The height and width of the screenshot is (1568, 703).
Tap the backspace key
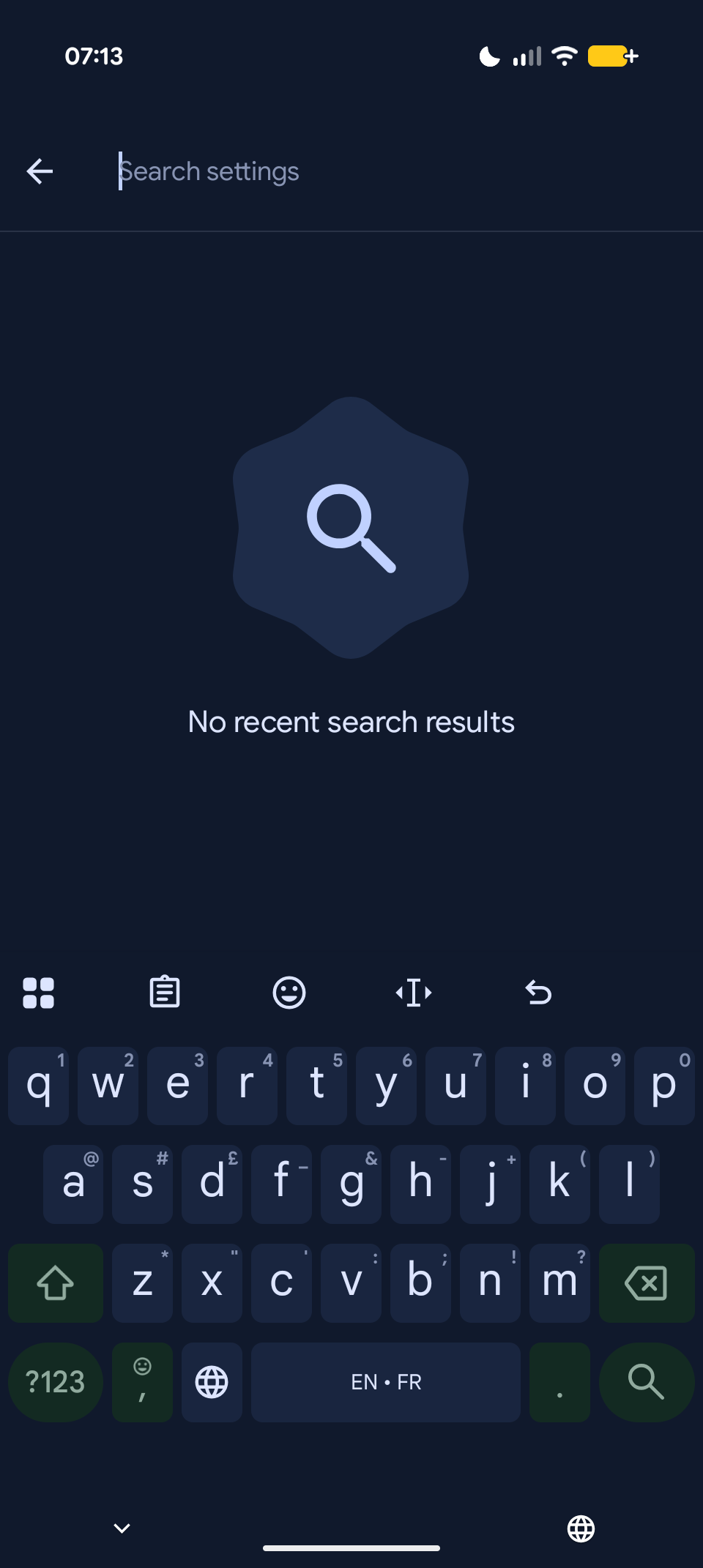[x=646, y=1283]
